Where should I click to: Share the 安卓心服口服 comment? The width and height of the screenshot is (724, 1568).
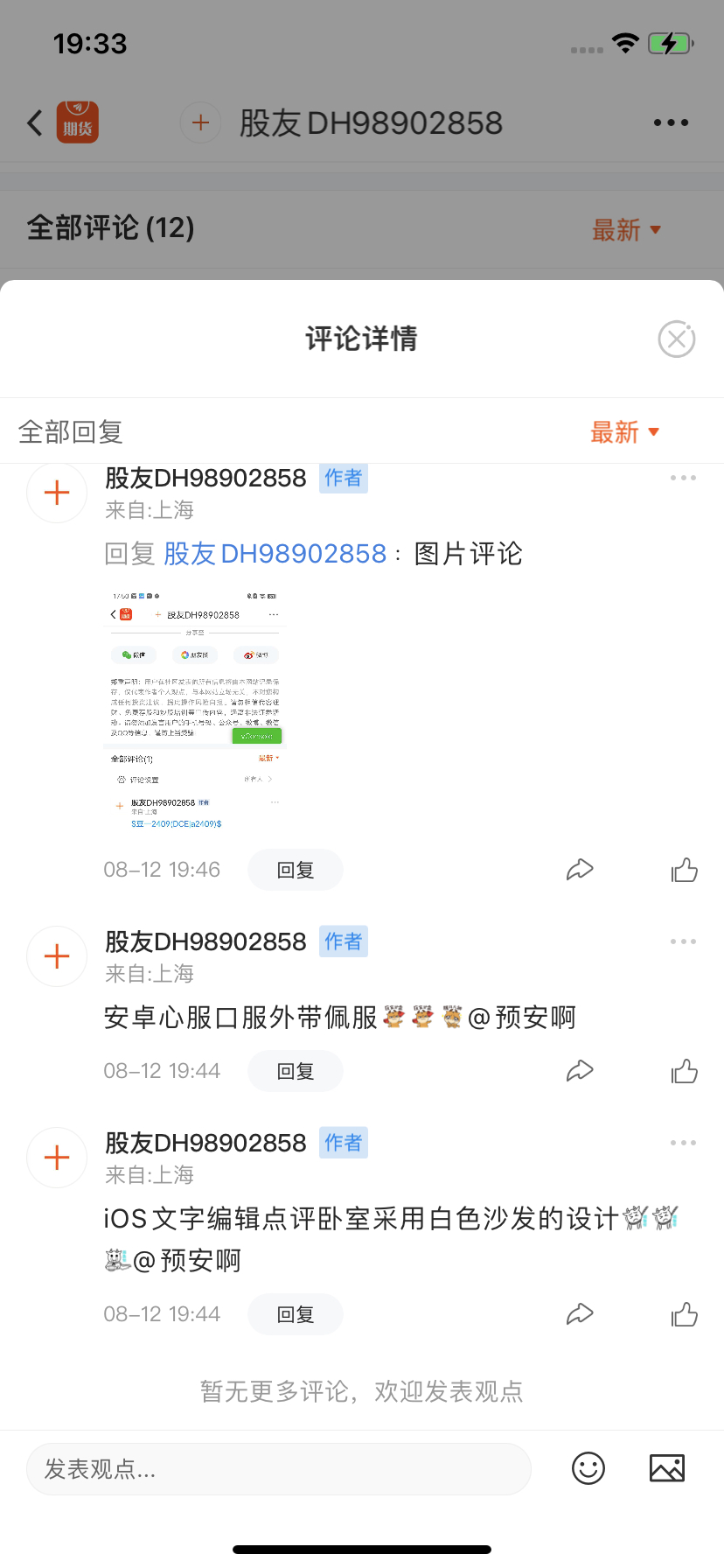click(x=580, y=1071)
